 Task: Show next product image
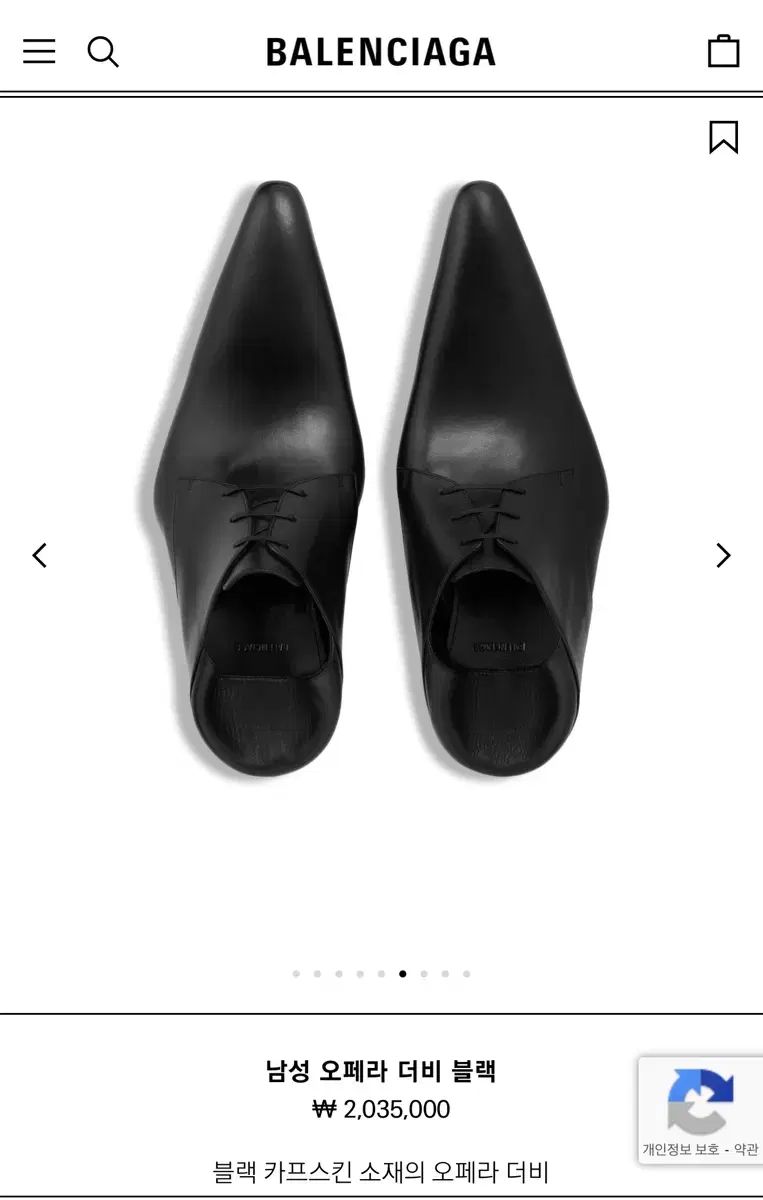click(723, 555)
